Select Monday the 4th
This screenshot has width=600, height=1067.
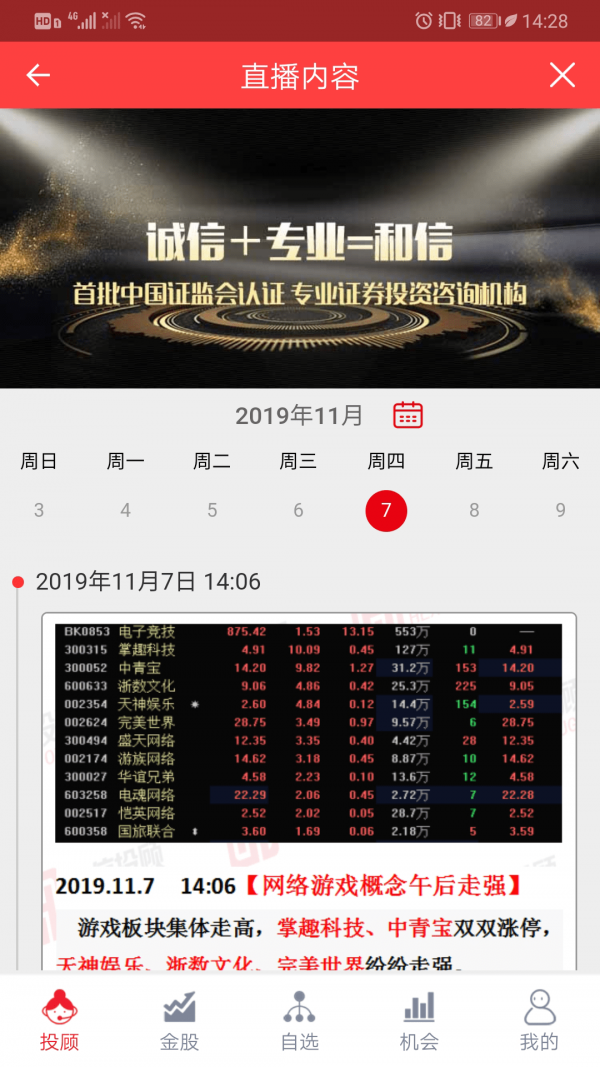pos(125,511)
